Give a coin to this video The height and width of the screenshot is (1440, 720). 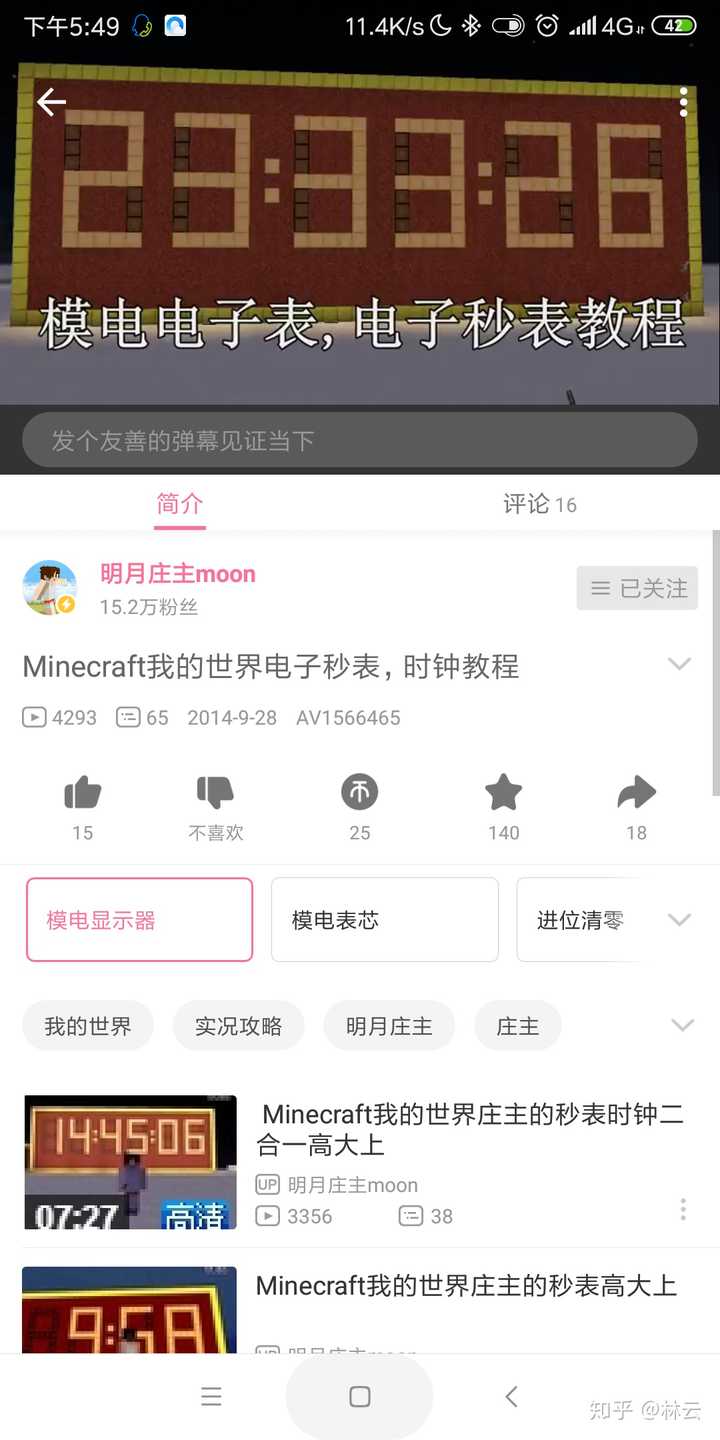pos(360,791)
